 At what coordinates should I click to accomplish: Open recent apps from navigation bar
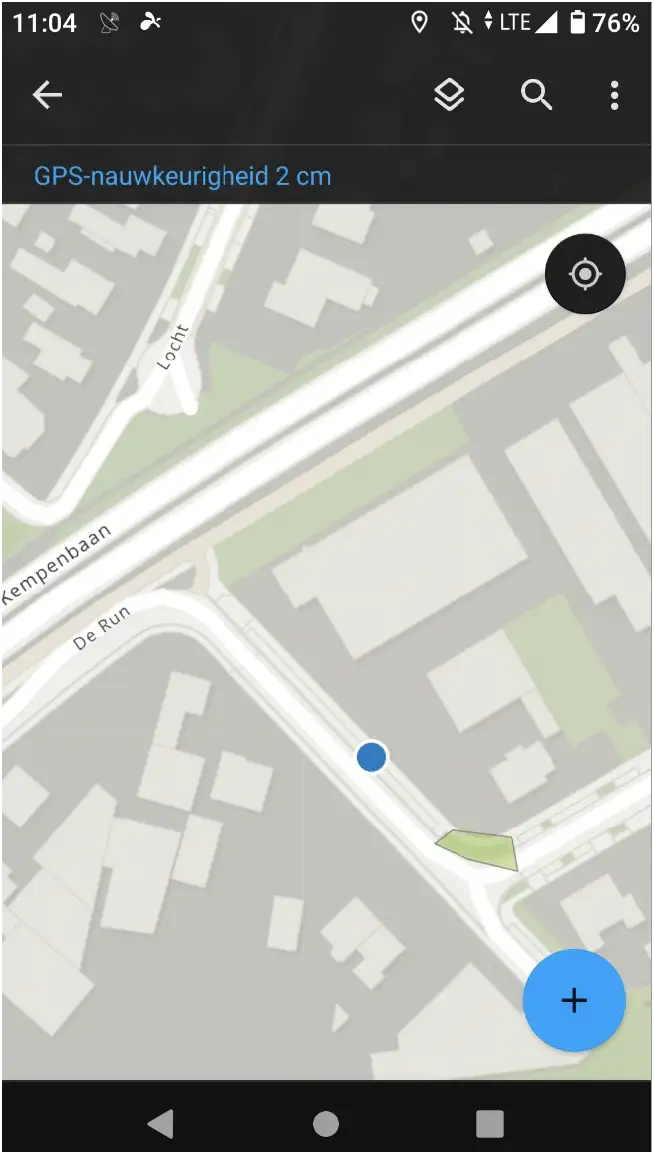(489, 1124)
